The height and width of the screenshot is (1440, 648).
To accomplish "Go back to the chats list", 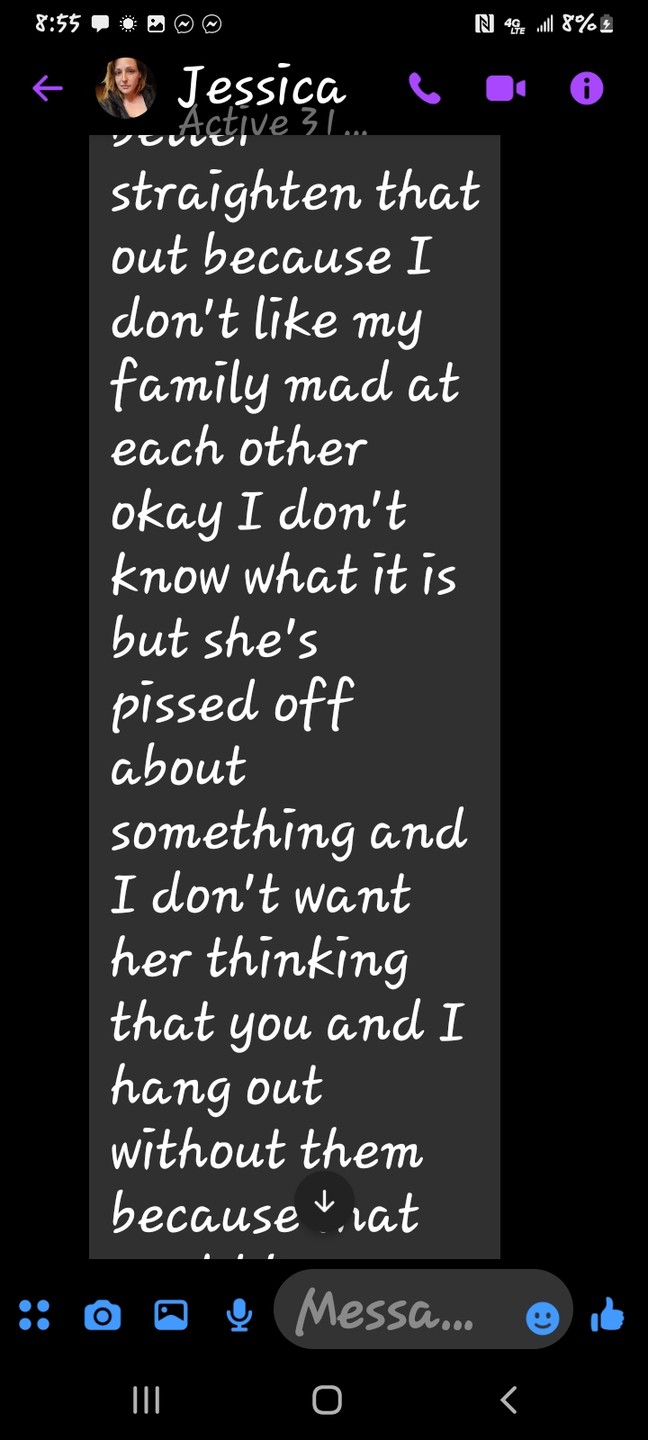I will pos(47,89).
